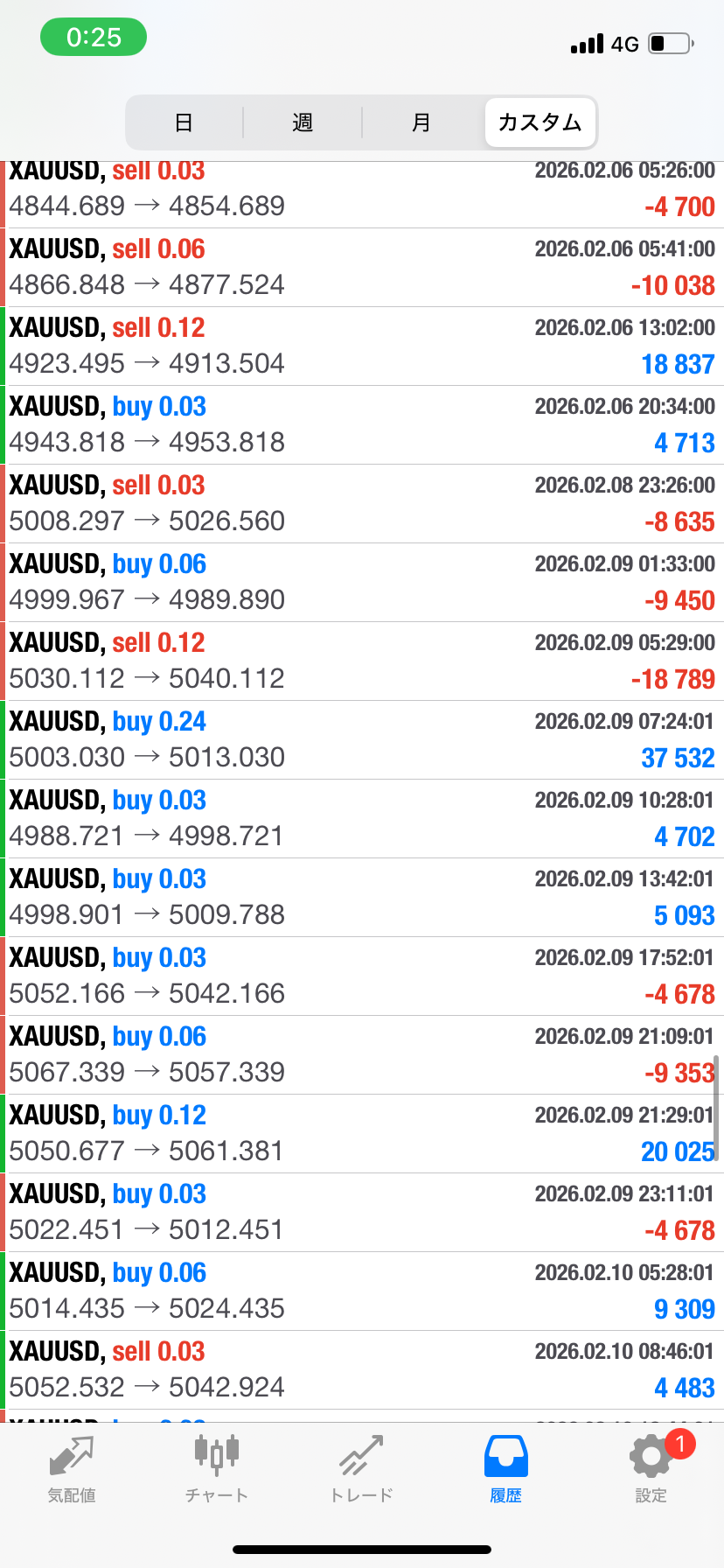Open the buy 0.06 trade at 5014.435
The image size is (724, 1568).
coord(362,1291)
